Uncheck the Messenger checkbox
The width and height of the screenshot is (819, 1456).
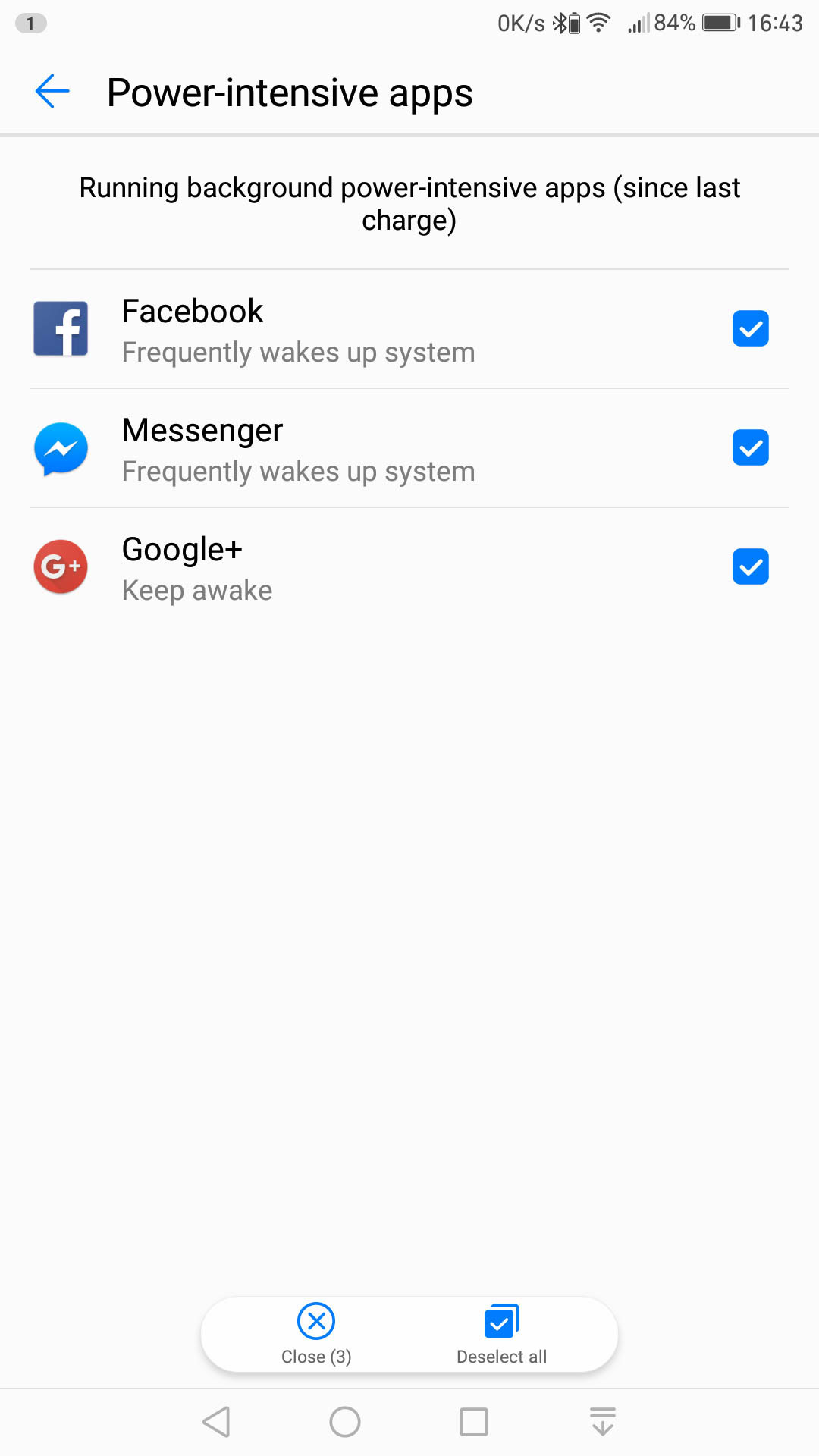point(750,447)
